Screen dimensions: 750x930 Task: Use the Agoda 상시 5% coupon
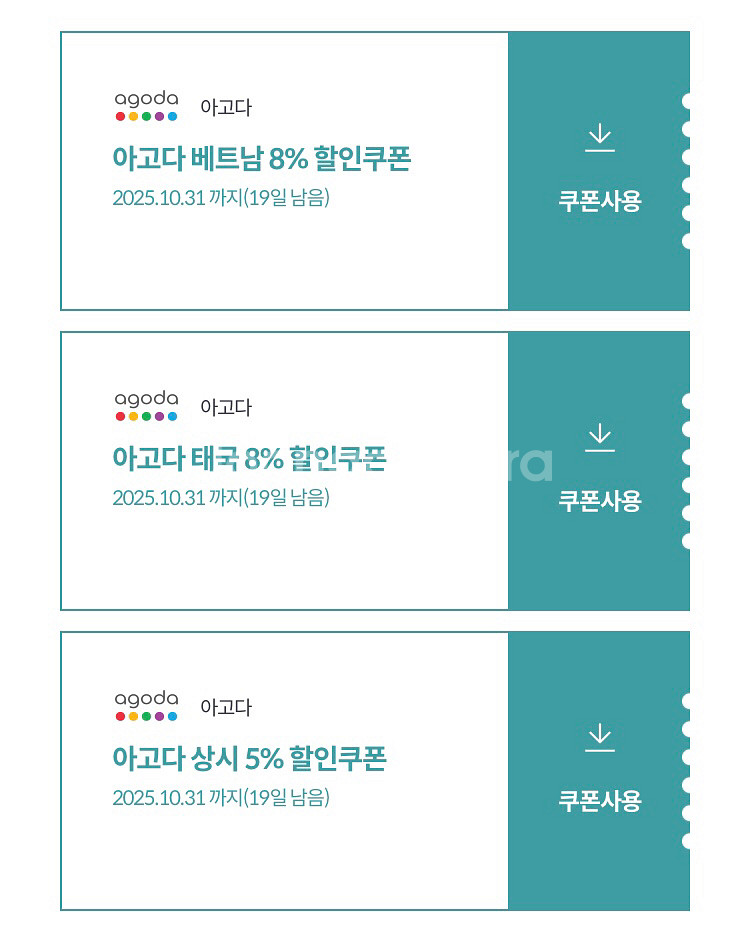click(598, 772)
